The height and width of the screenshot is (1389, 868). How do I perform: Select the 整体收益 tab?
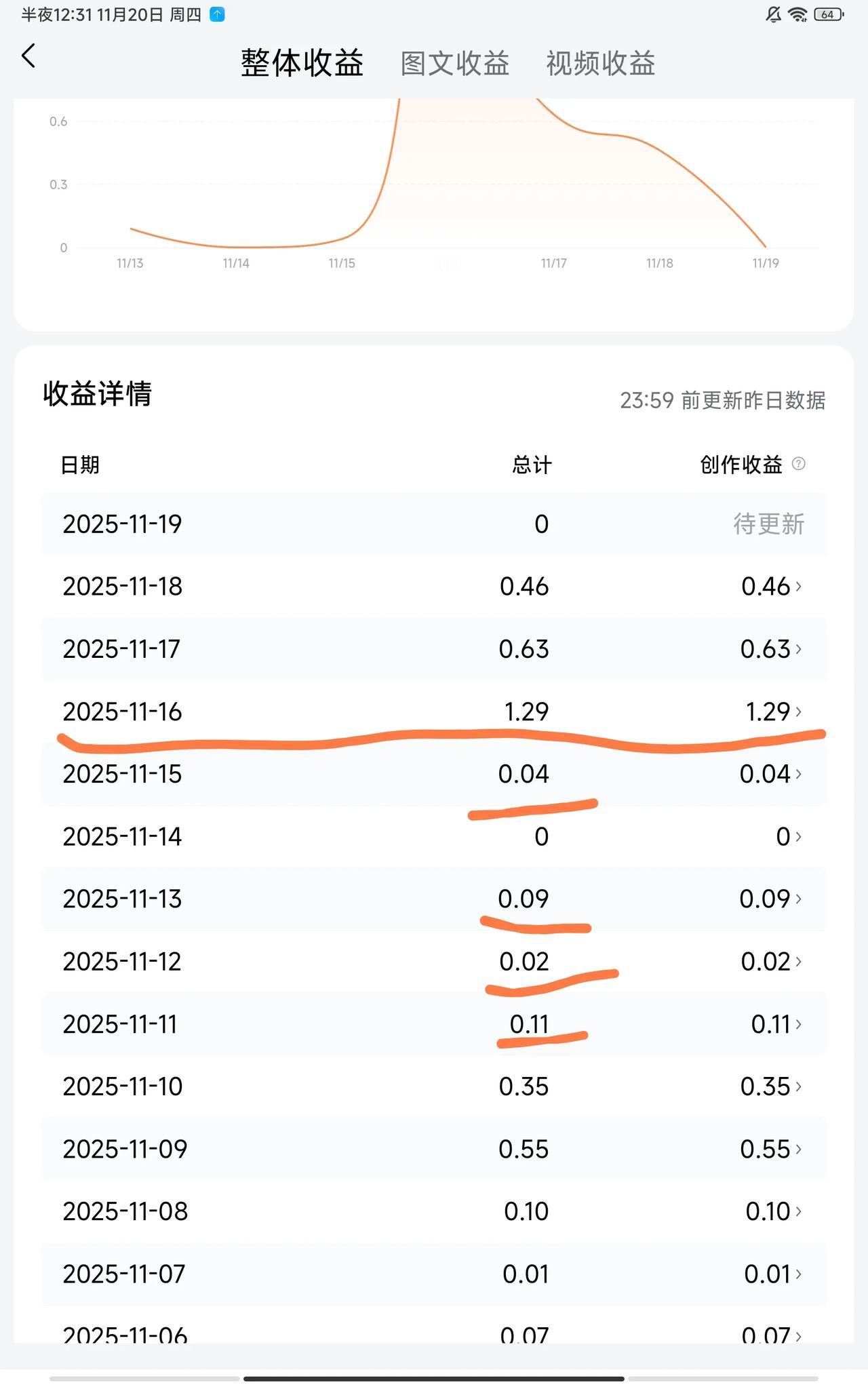tap(300, 63)
